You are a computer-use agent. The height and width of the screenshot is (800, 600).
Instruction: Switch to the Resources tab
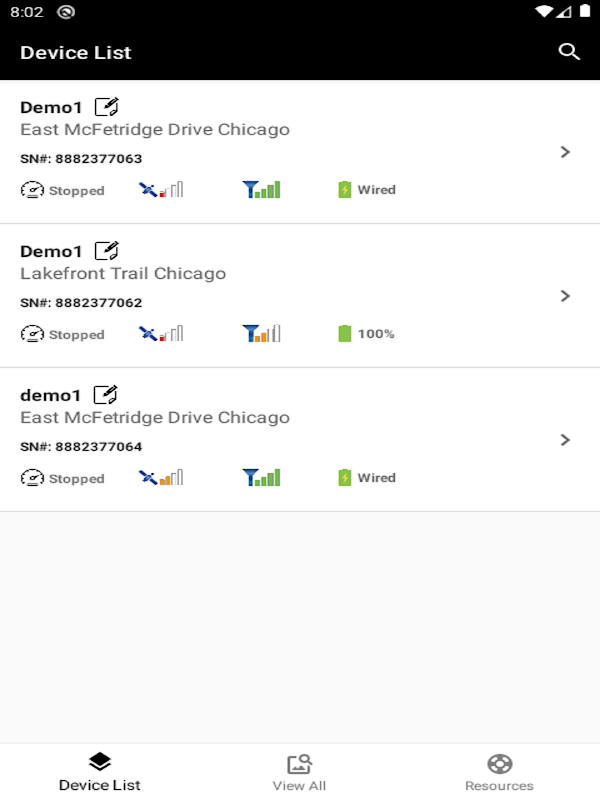coord(499,772)
